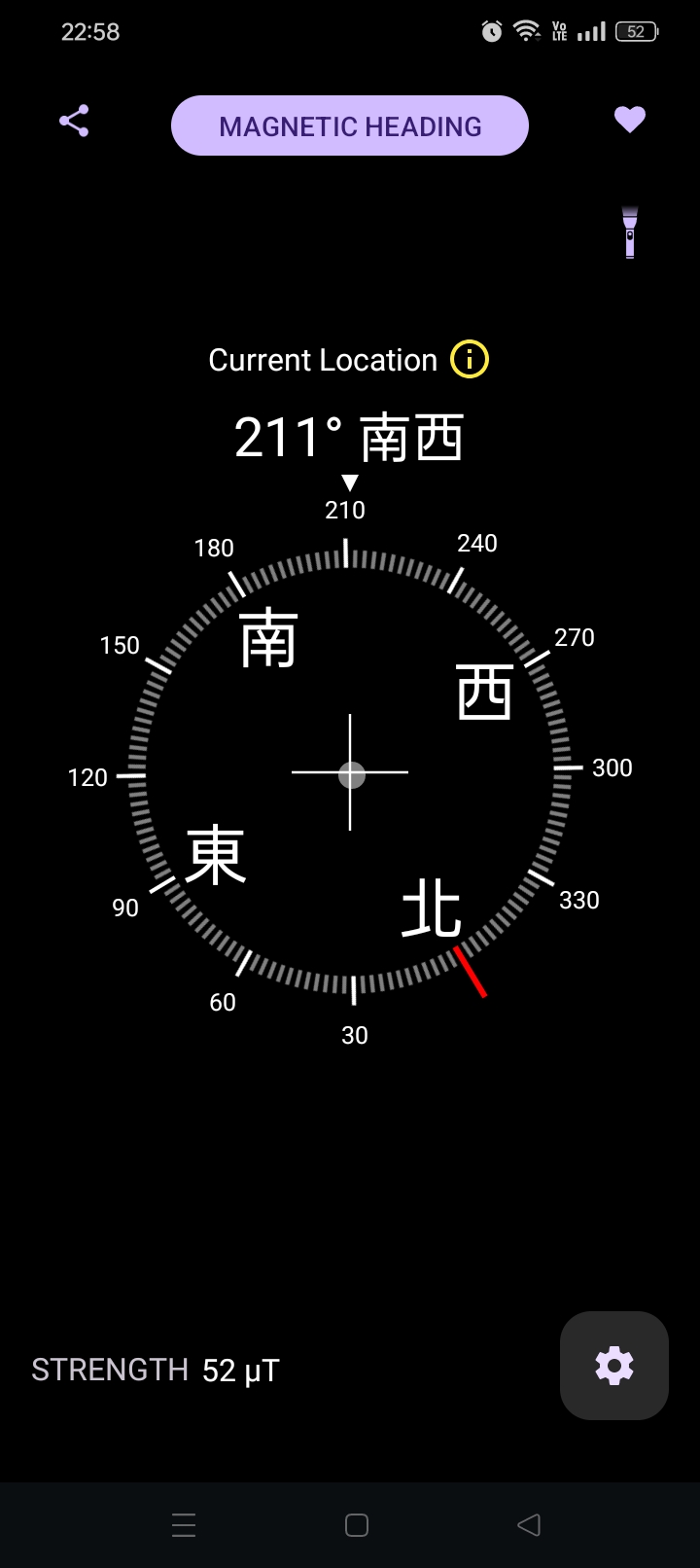Tap the share icon at top left
Image resolution: width=700 pixels, height=1568 pixels.
point(74,120)
